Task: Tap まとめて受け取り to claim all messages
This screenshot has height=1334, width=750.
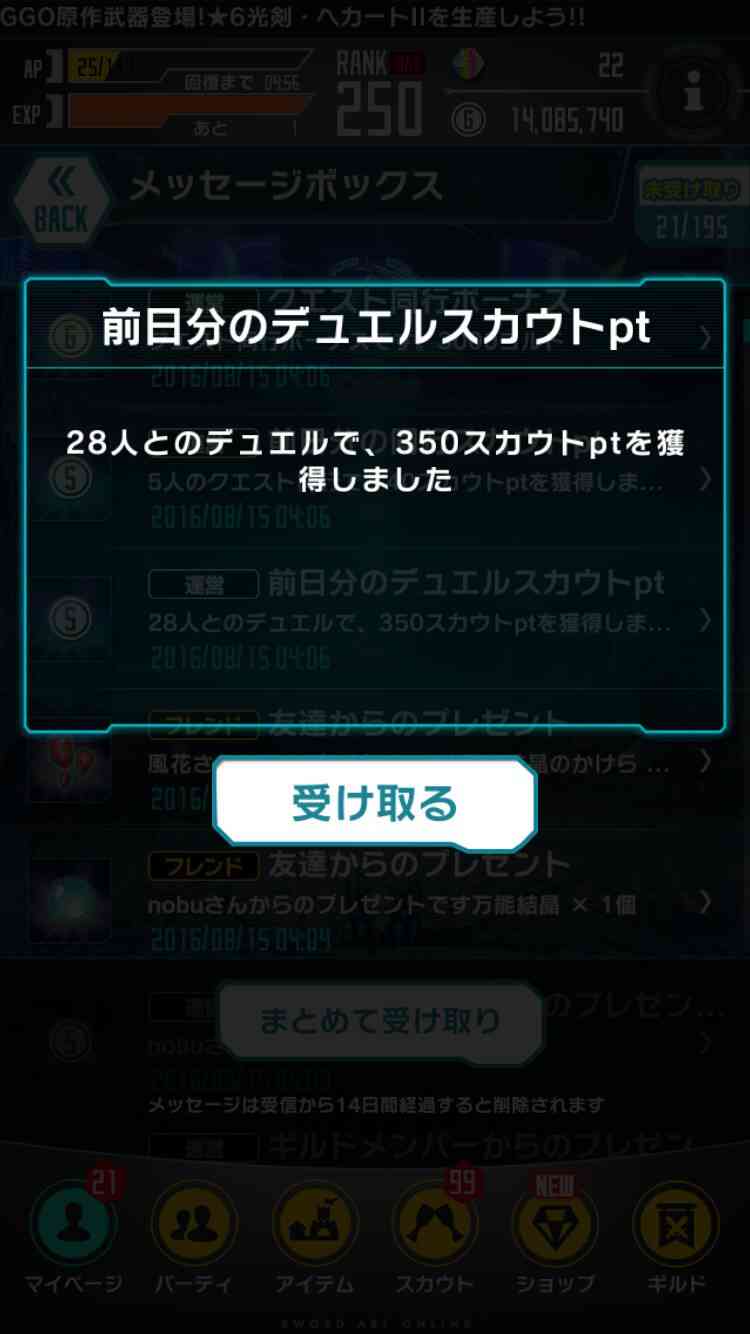Action: pos(380,1020)
